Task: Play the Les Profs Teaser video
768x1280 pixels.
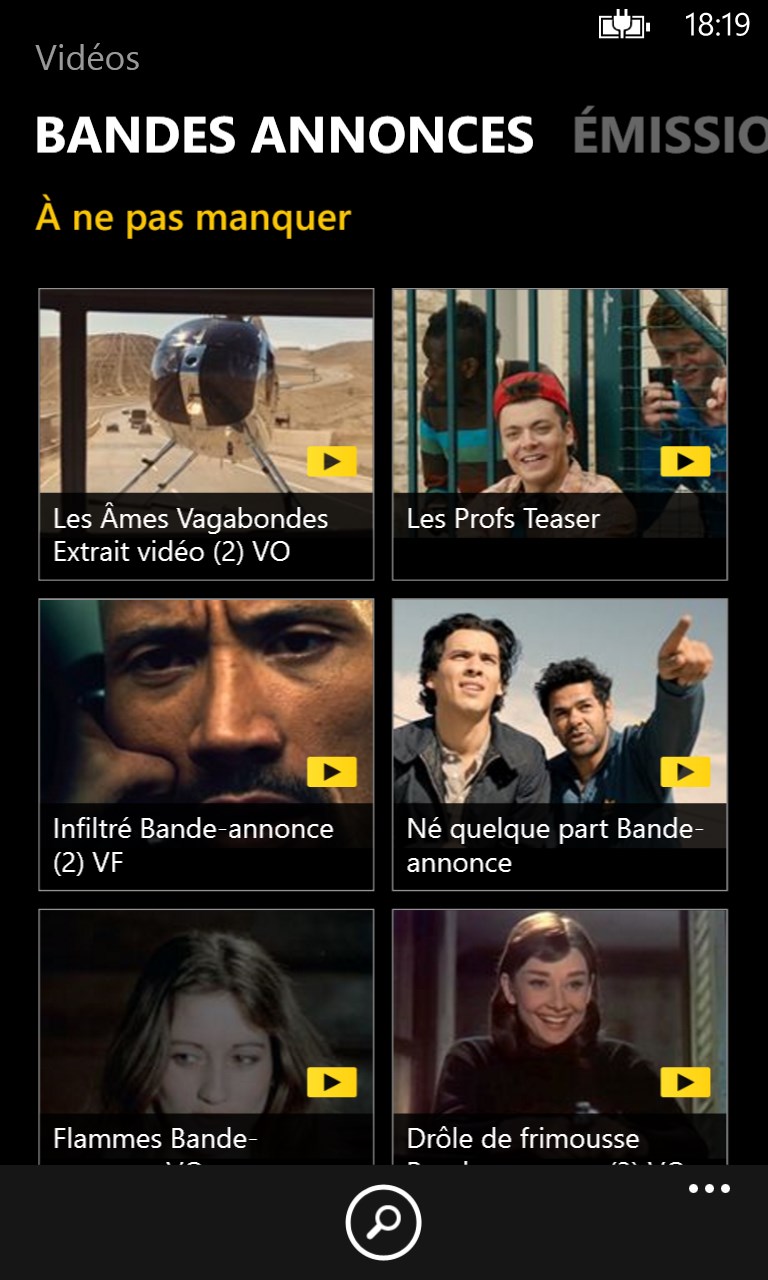Action: (686, 461)
